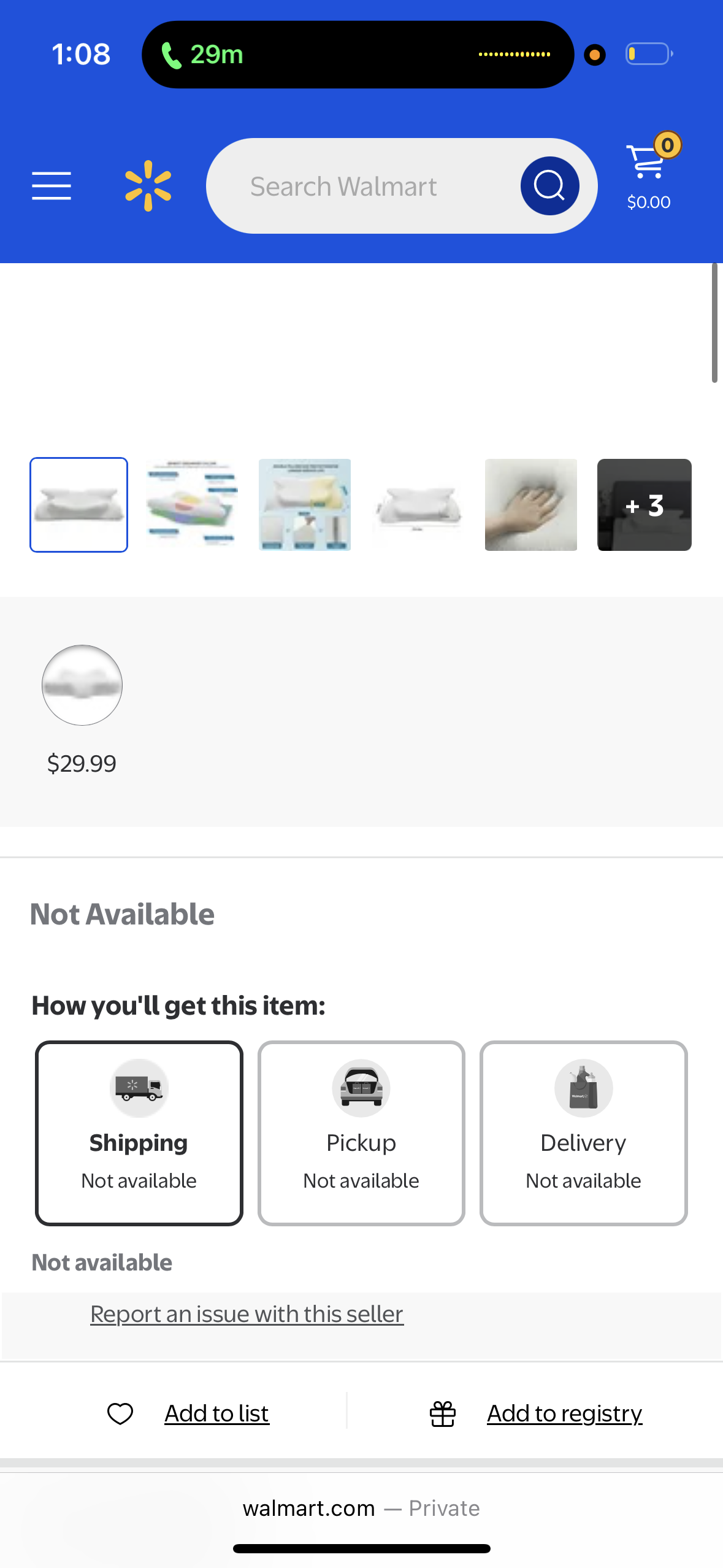The height and width of the screenshot is (1568, 723).
Task: Show the hand pressing foam thumbnail
Action: (x=531, y=505)
